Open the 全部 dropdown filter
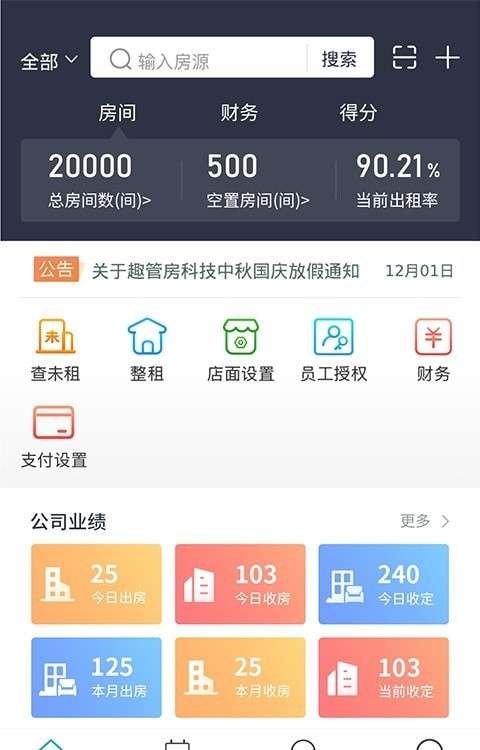The height and width of the screenshot is (750, 480). 49,61
